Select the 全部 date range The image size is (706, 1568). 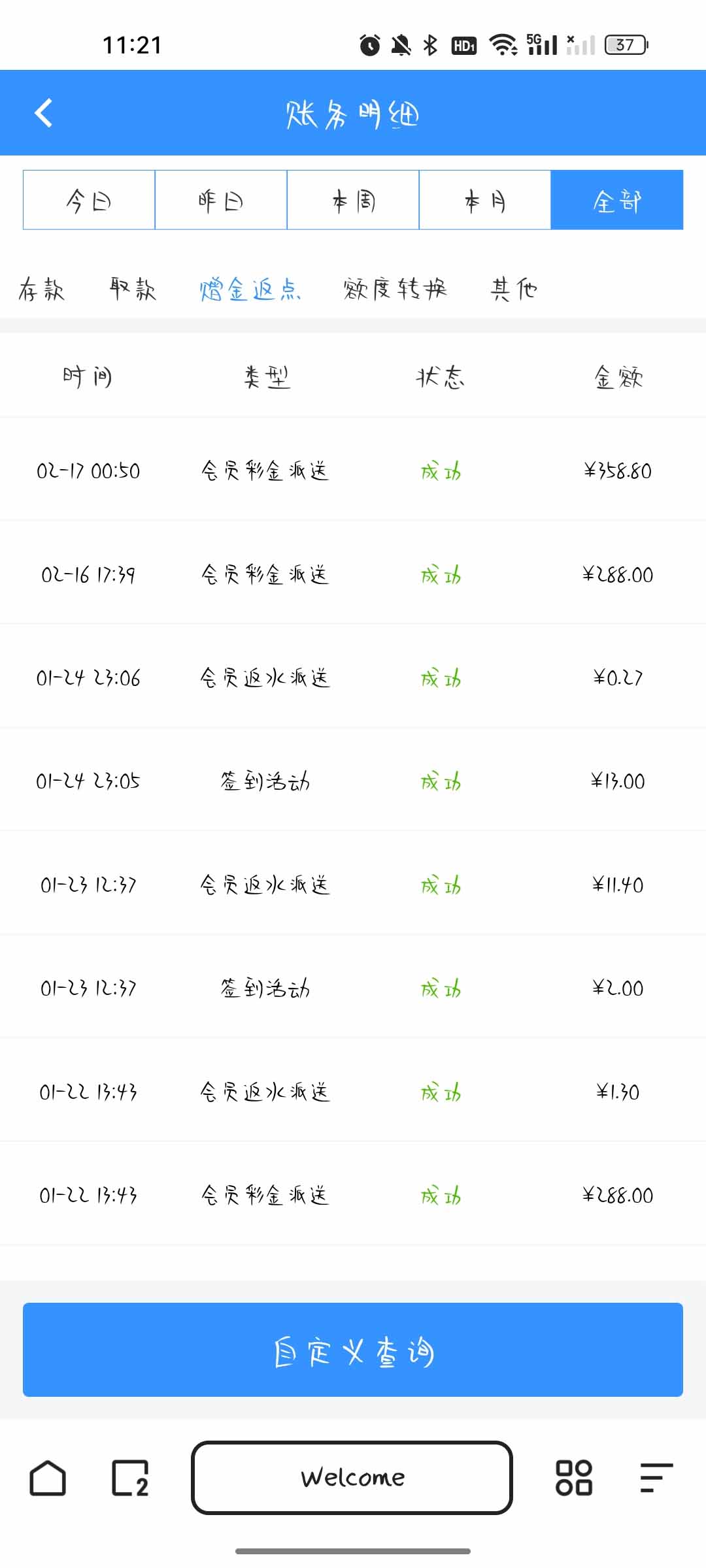pos(617,200)
